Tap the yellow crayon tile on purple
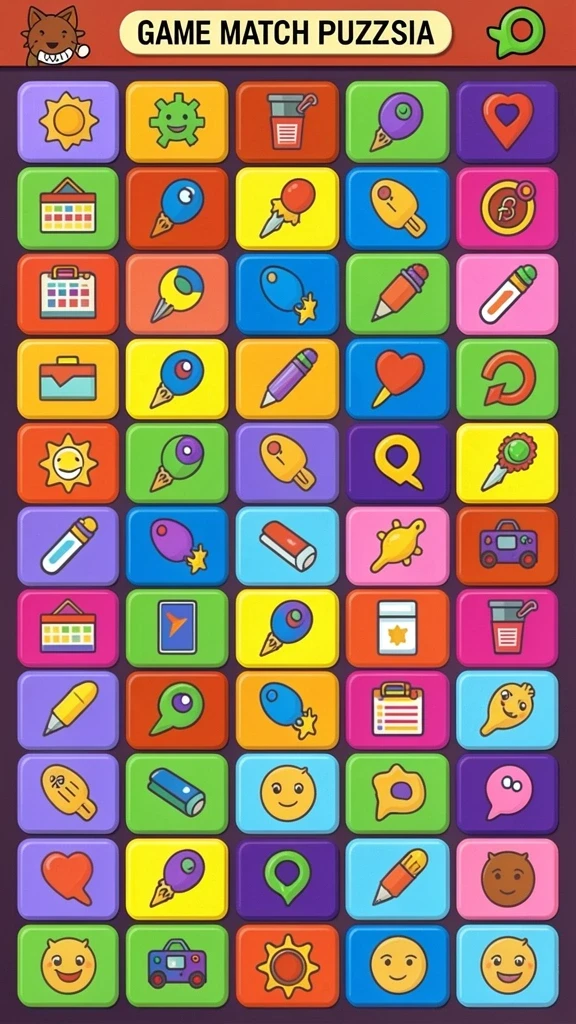This screenshot has height=1024, width=576. (x=68, y=710)
